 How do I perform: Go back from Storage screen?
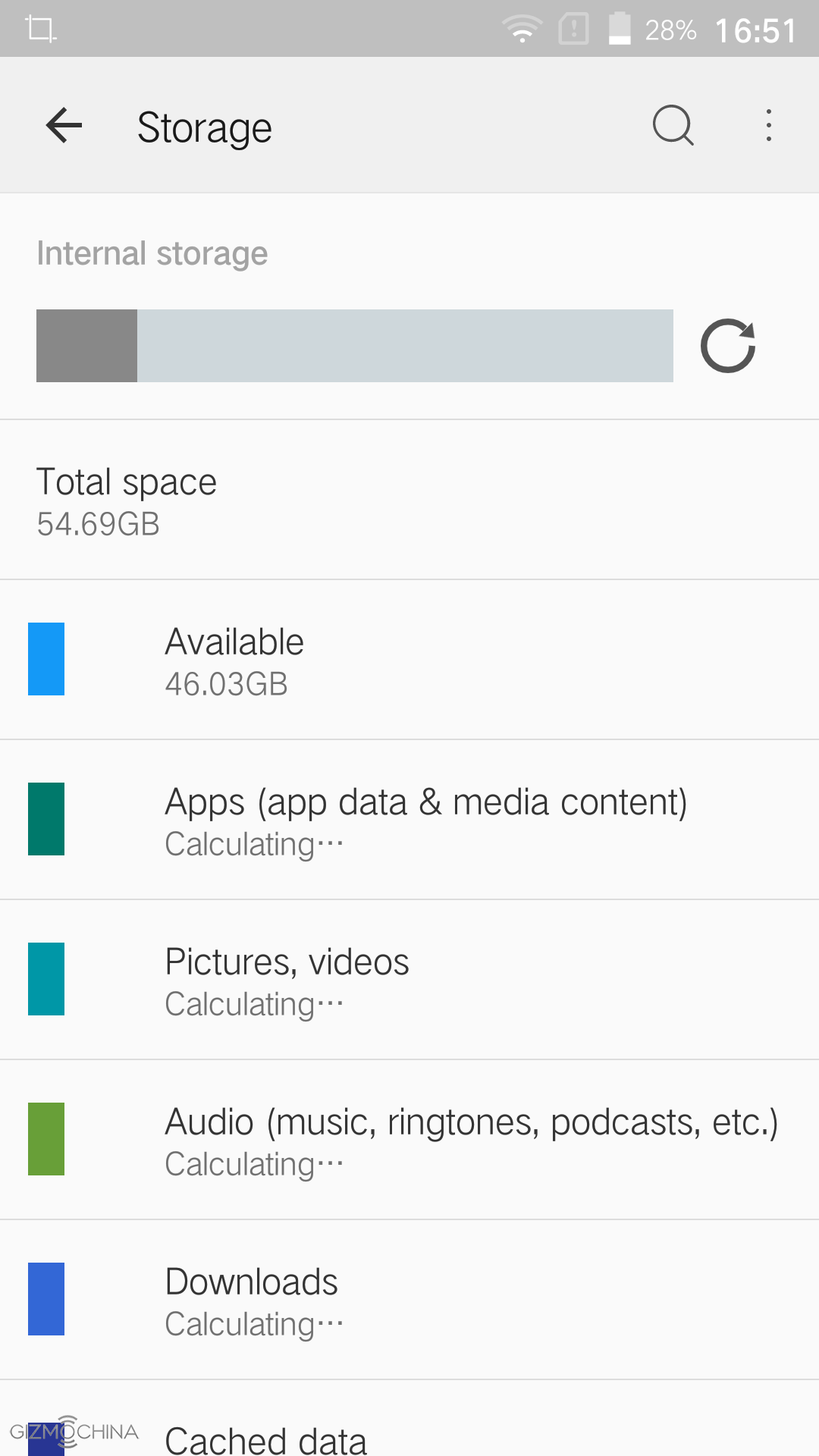64,126
